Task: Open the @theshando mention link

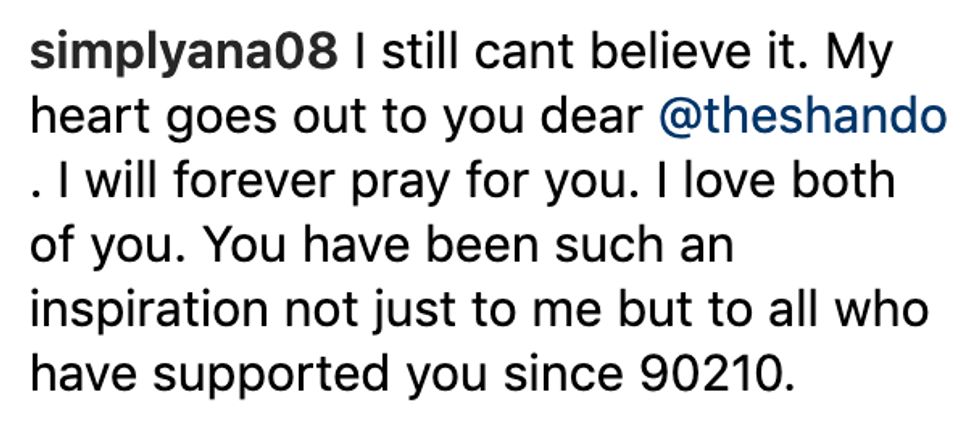Action: [x=802, y=119]
